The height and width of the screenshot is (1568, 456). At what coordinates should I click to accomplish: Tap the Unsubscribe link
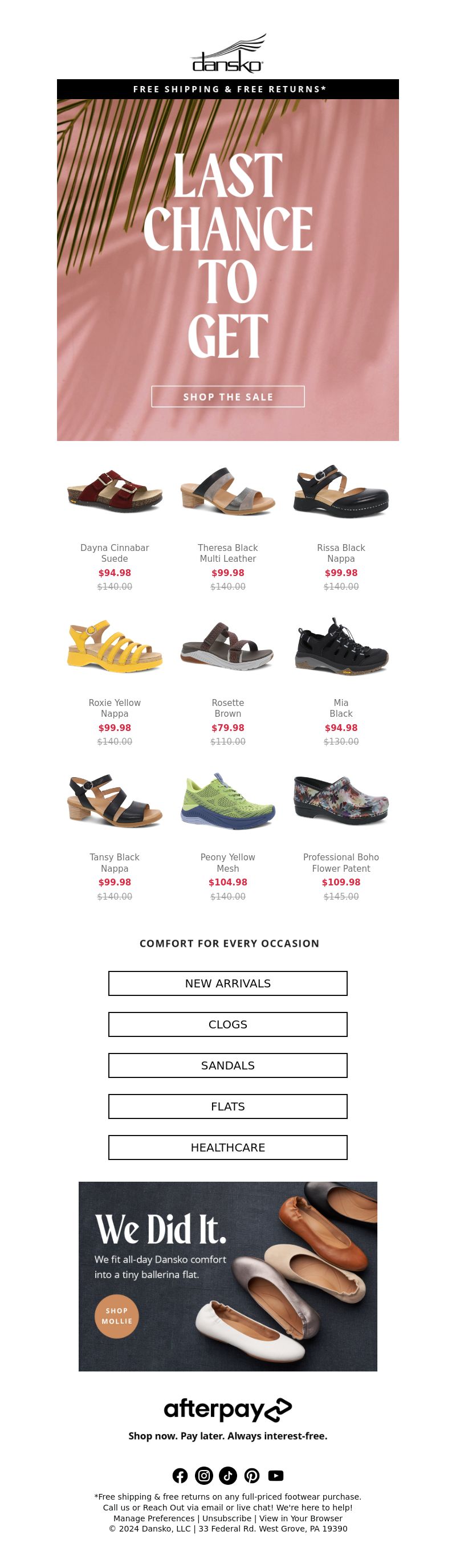click(226, 1518)
